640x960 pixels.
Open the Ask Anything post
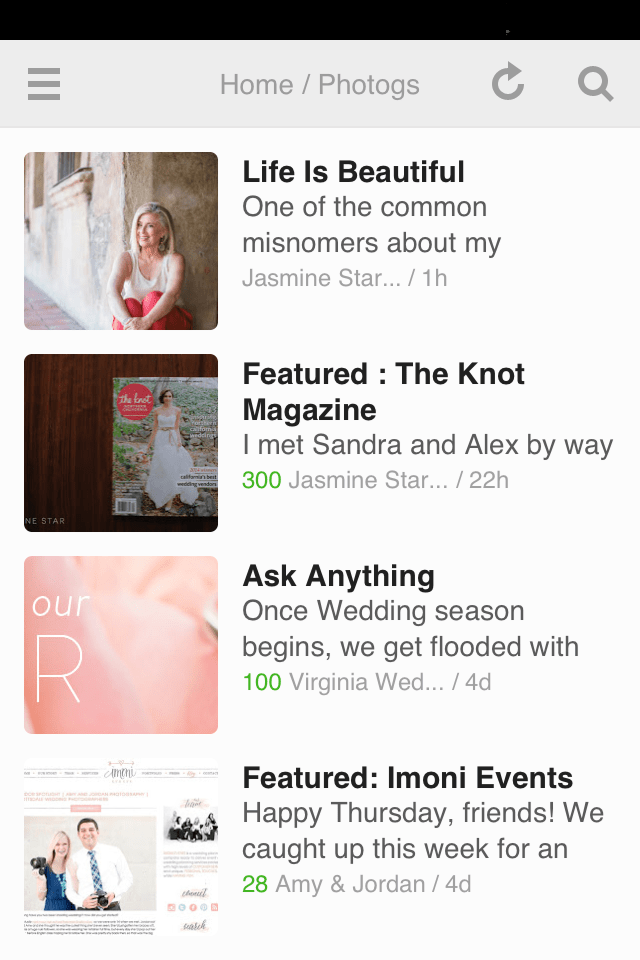tap(338, 576)
